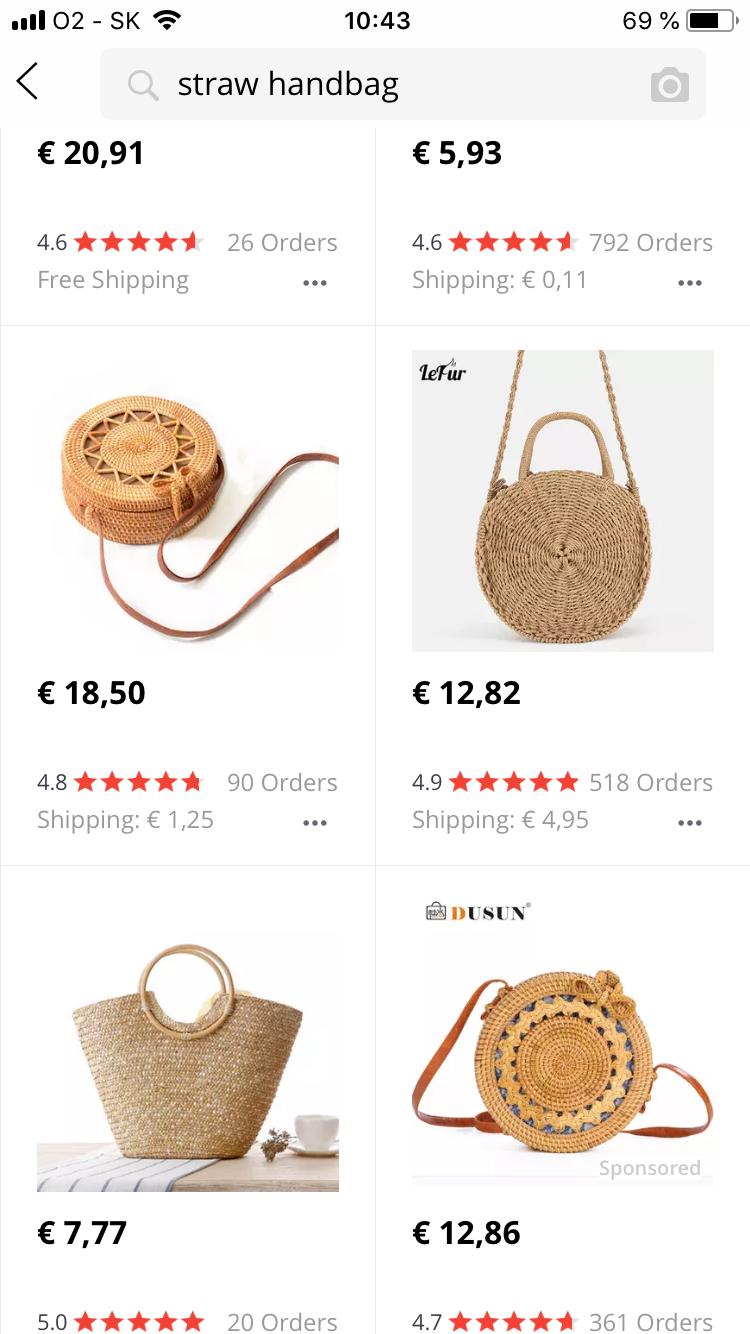Open the LeFur €12,82 straw bag
Viewport: 750px width, 1334px height.
pos(563,500)
